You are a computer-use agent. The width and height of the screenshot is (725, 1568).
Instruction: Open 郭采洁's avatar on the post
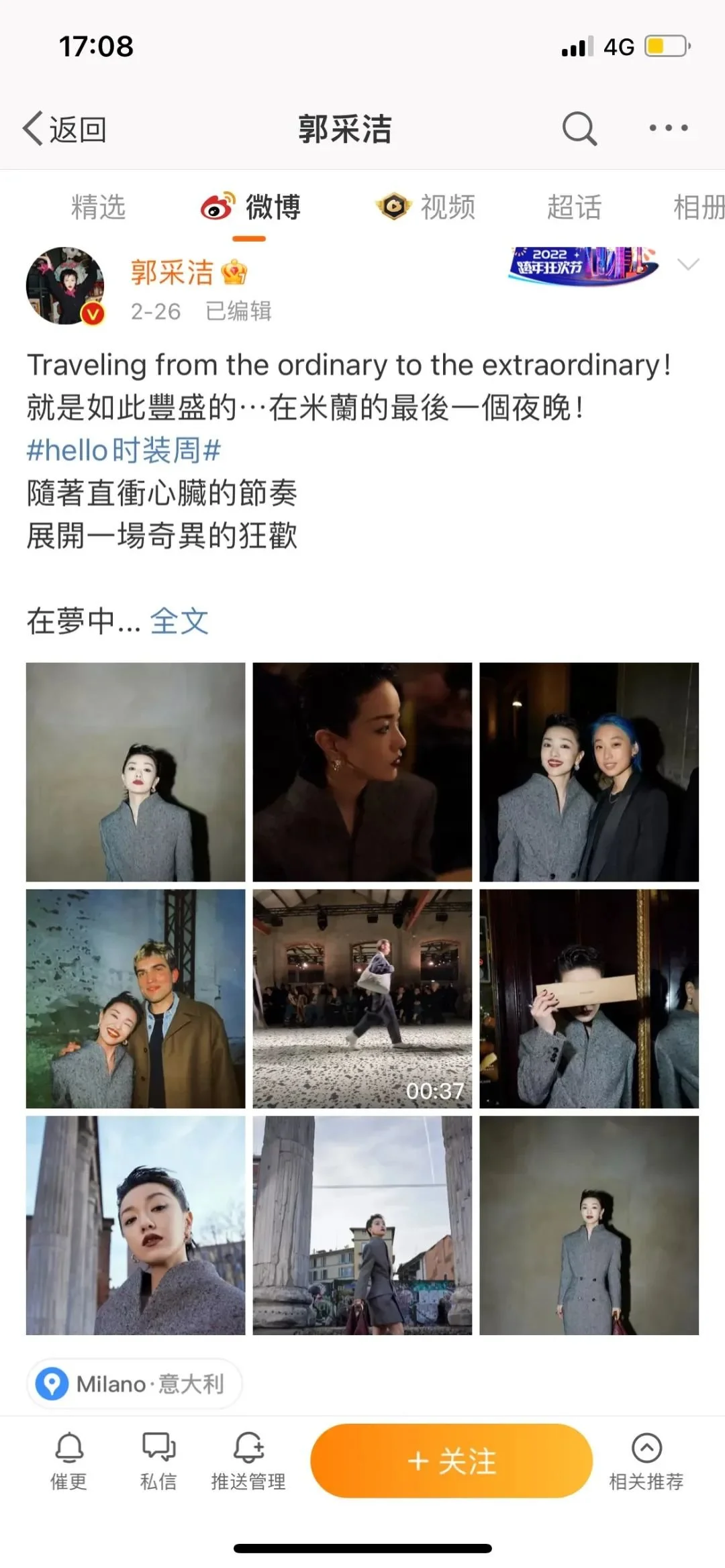click(65, 286)
